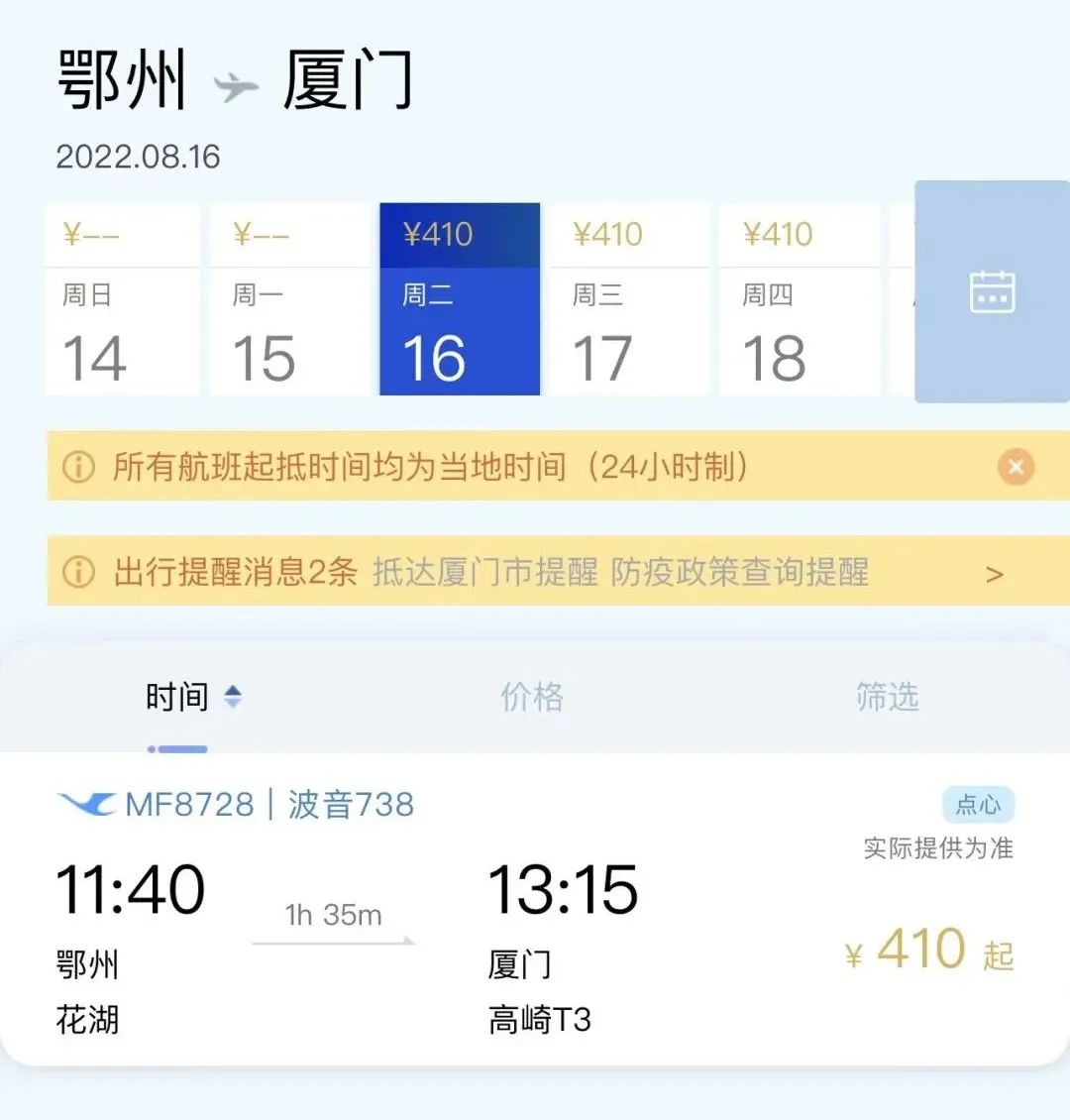Dismiss the local time notice banner

coord(1016,467)
